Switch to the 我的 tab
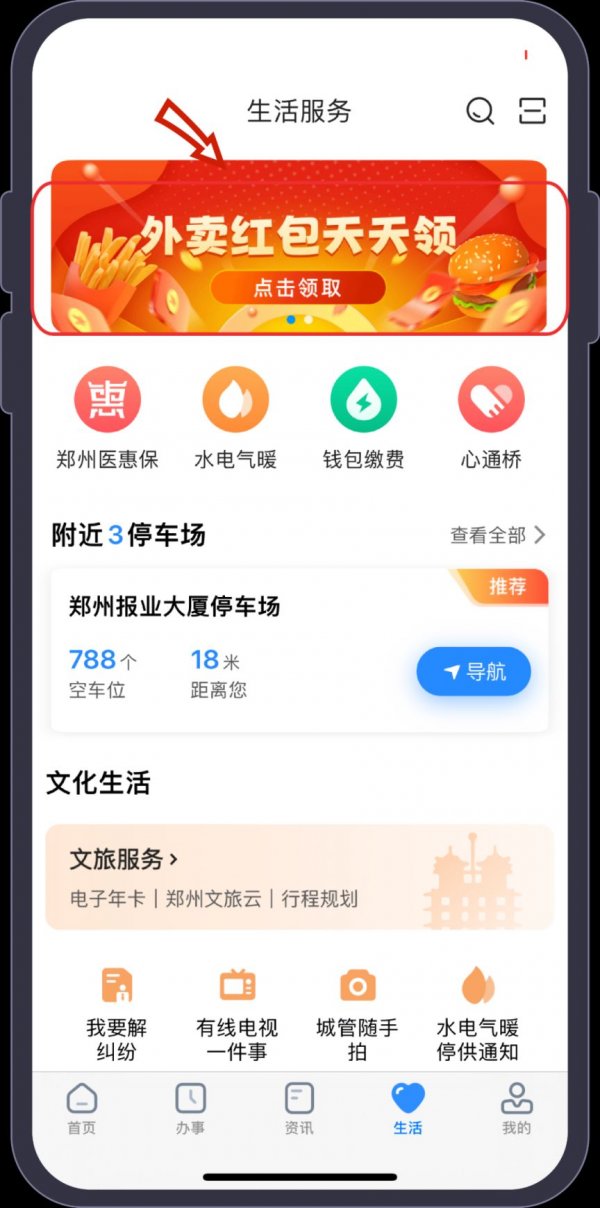This screenshot has width=600, height=1208. pos(516,1108)
